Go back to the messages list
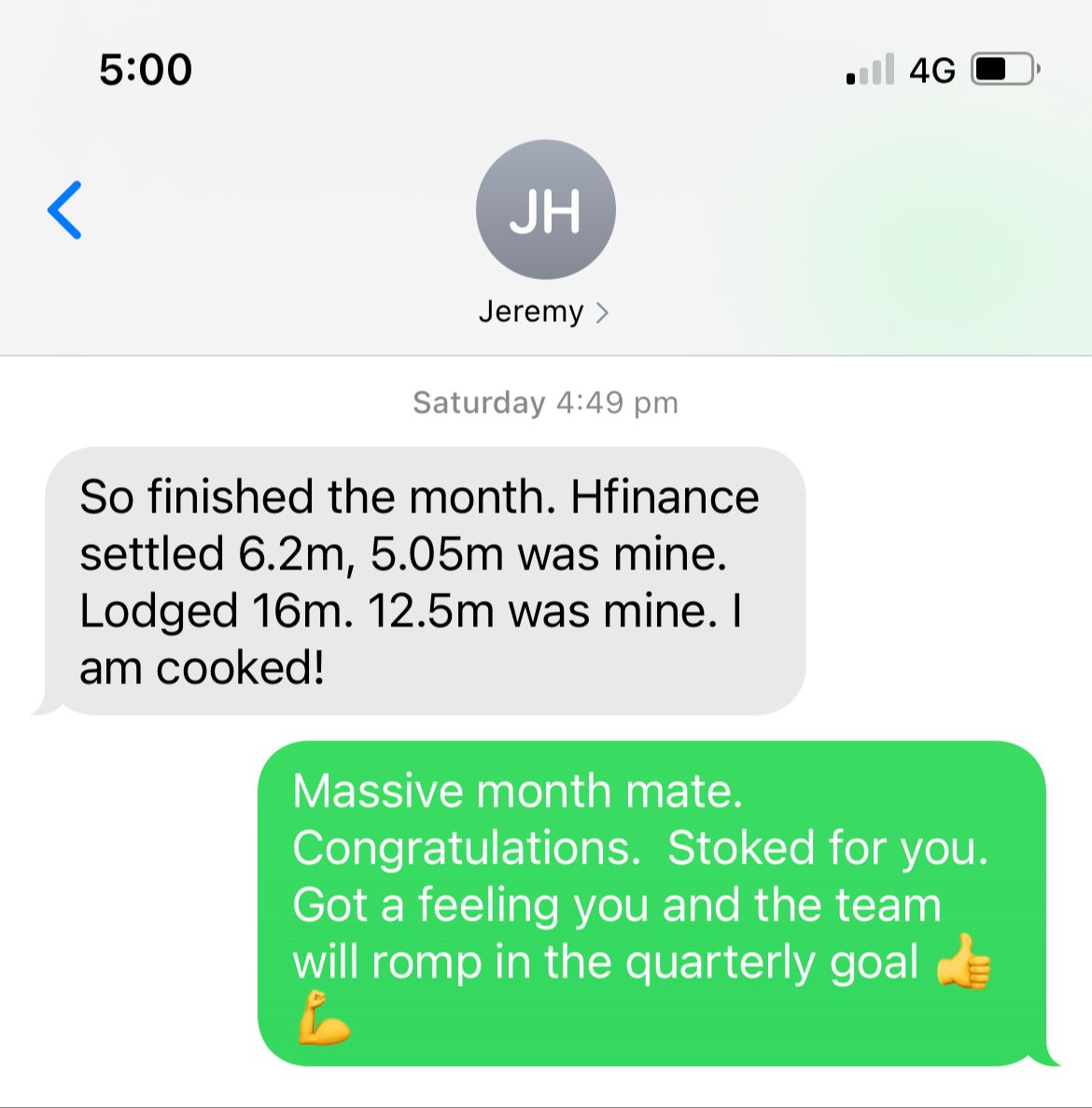 [64, 210]
